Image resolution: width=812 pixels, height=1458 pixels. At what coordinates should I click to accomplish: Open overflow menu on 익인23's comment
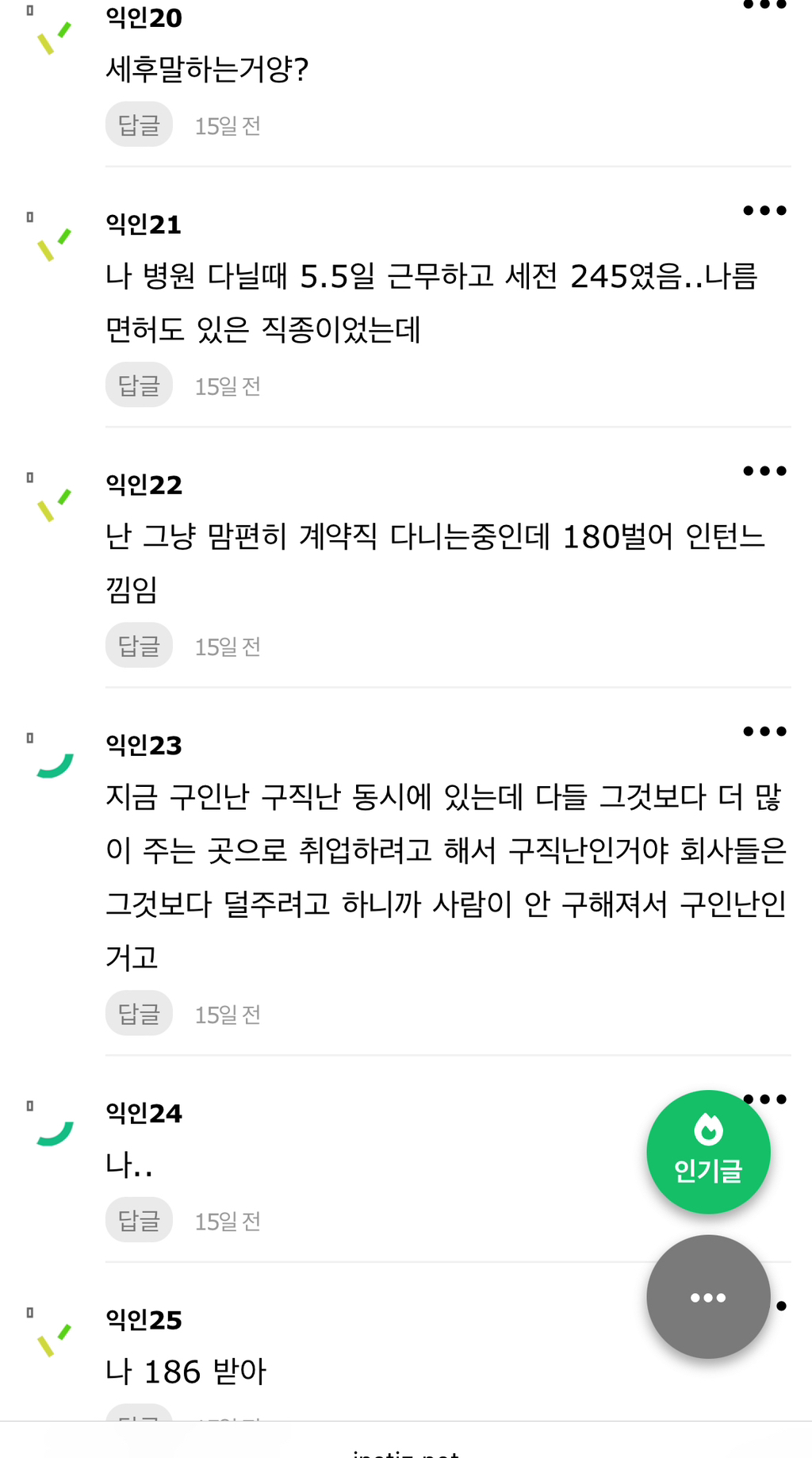764,731
